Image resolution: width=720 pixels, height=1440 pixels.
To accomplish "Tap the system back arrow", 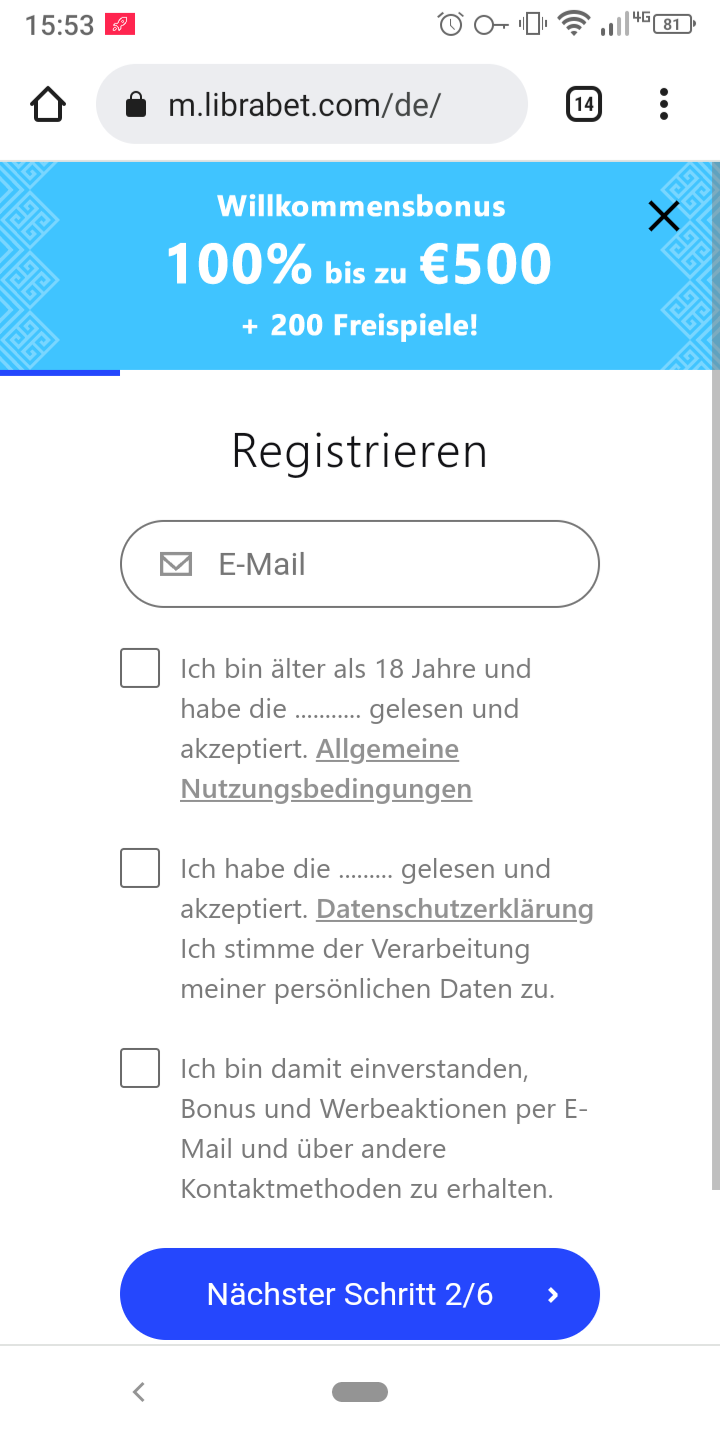I will click(x=139, y=1391).
